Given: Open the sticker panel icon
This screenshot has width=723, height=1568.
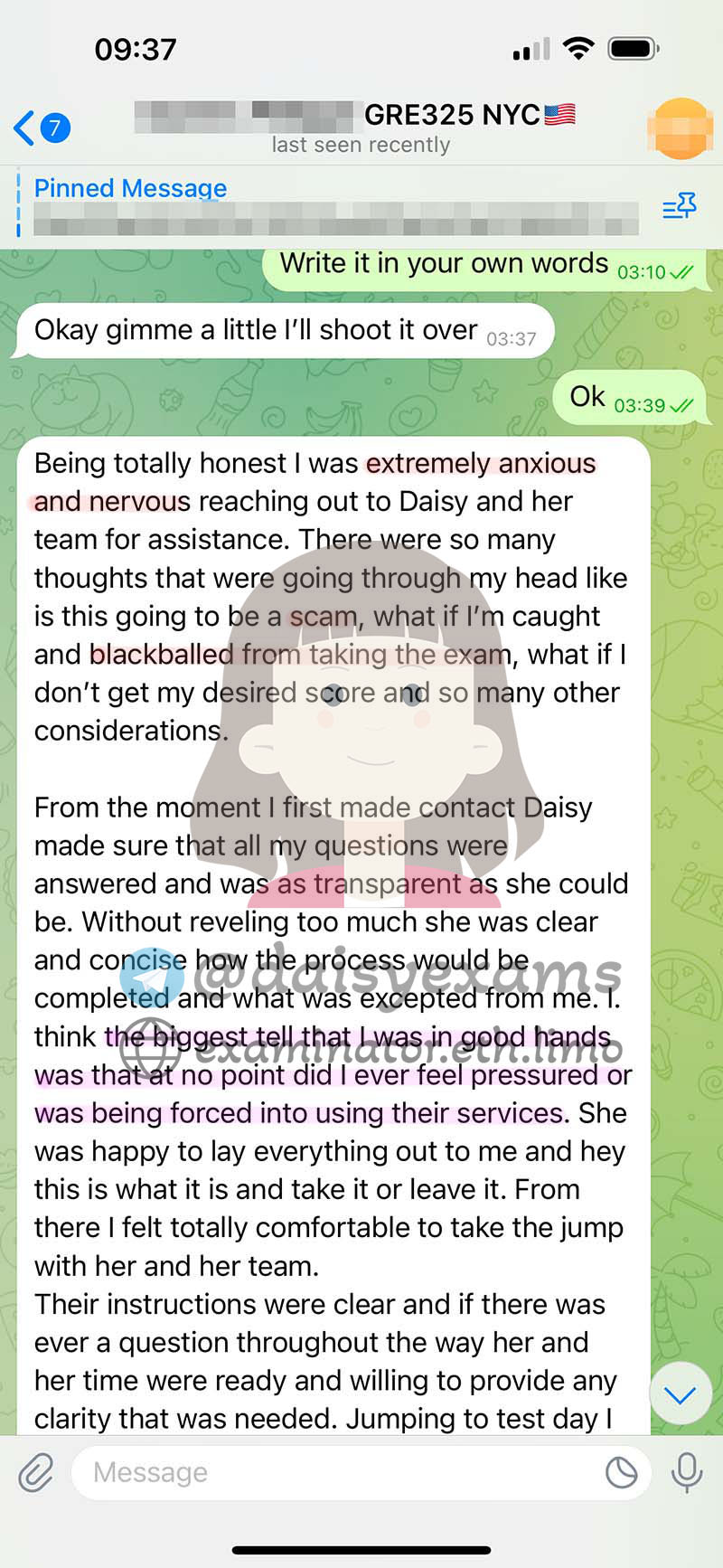Looking at the screenshot, I should click(x=621, y=1472).
